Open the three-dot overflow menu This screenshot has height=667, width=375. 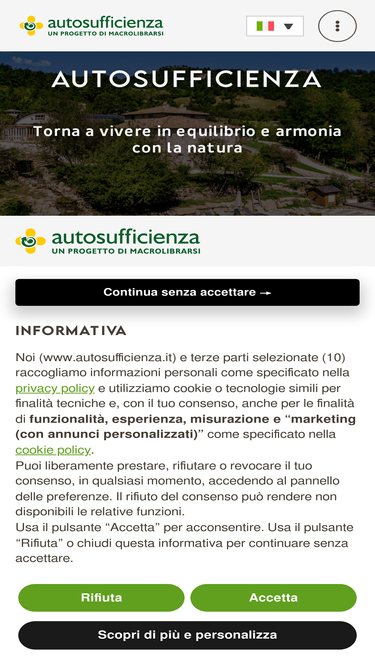tap(337, 26)
